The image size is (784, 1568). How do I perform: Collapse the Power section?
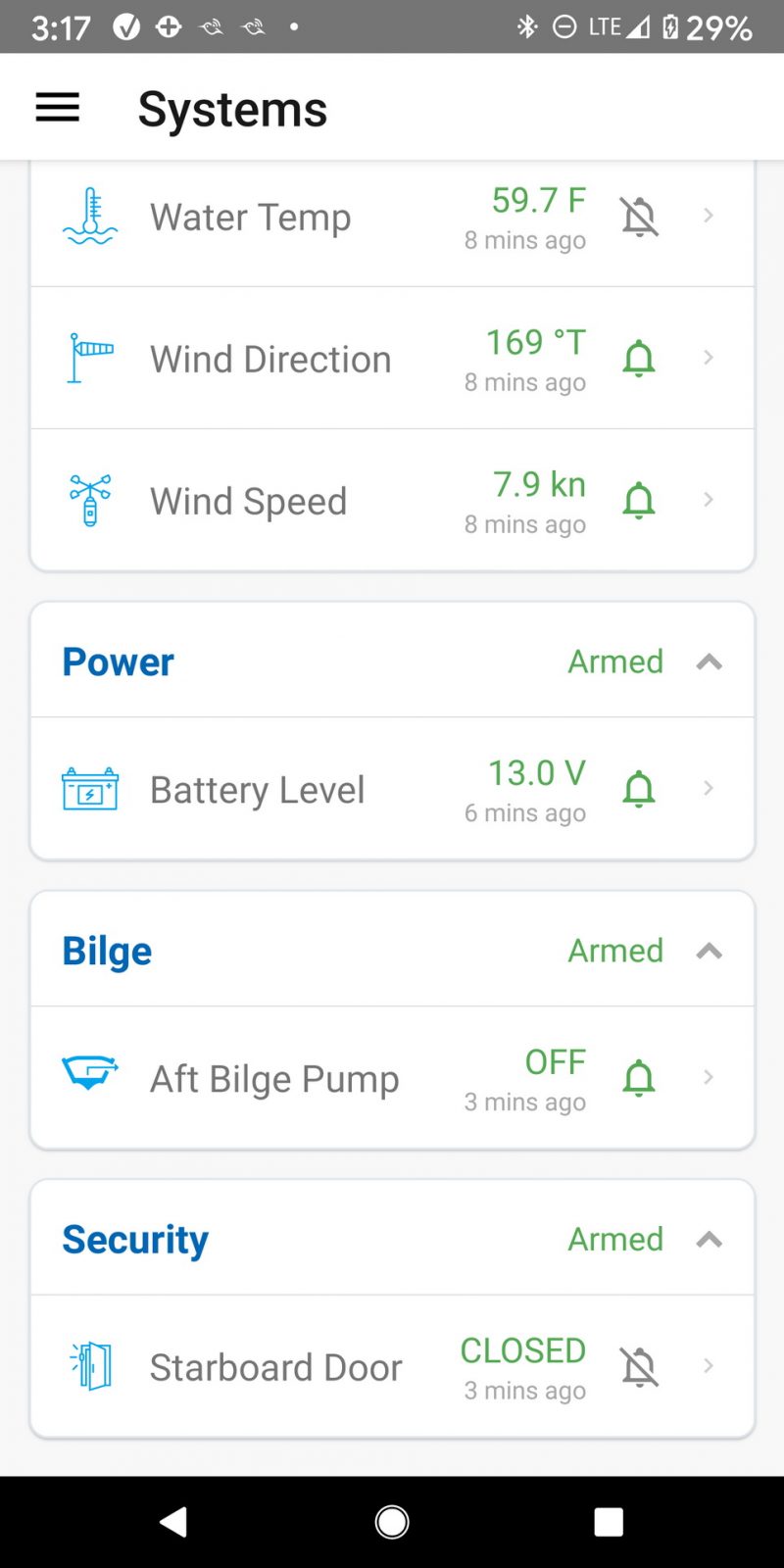(x=709, y=662)
